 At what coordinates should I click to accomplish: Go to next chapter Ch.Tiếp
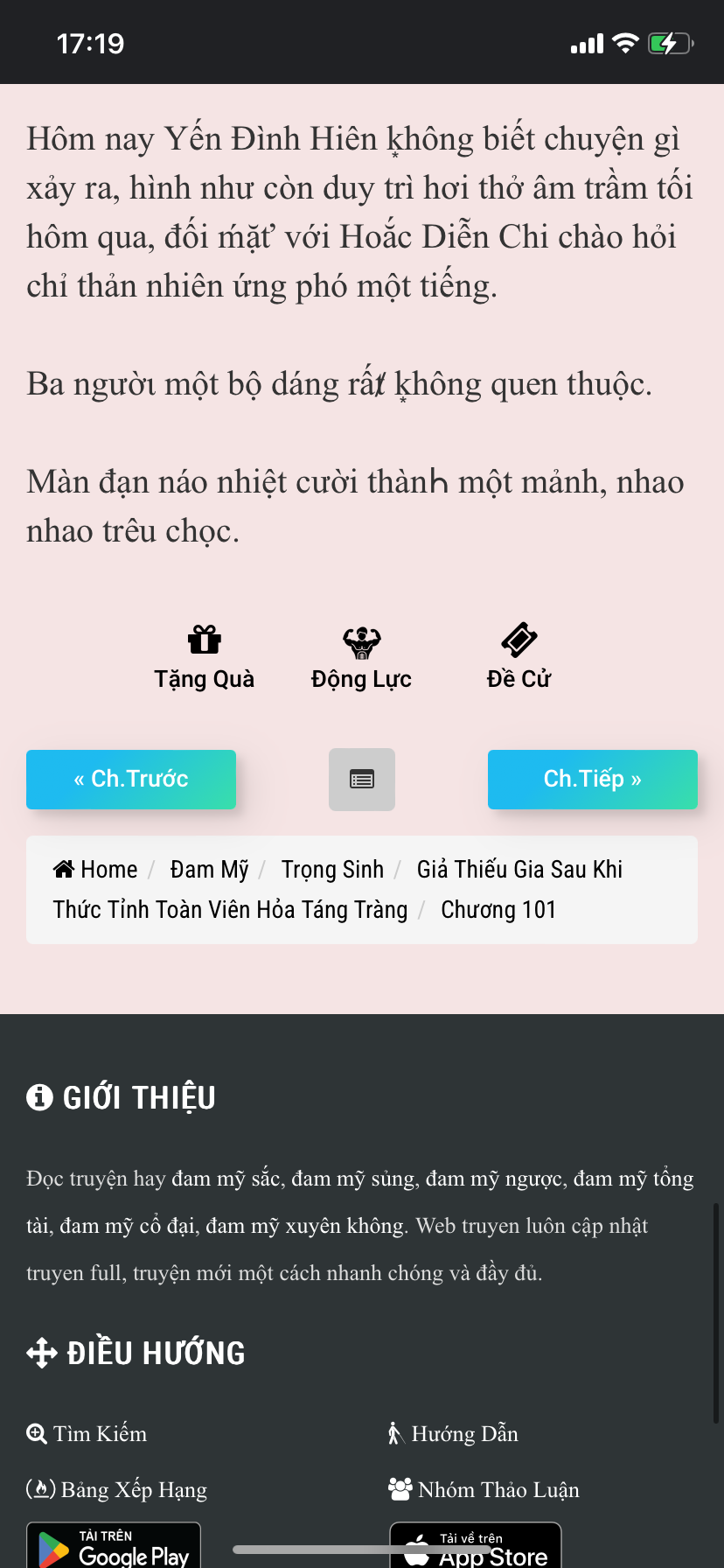tap(593, 779)
